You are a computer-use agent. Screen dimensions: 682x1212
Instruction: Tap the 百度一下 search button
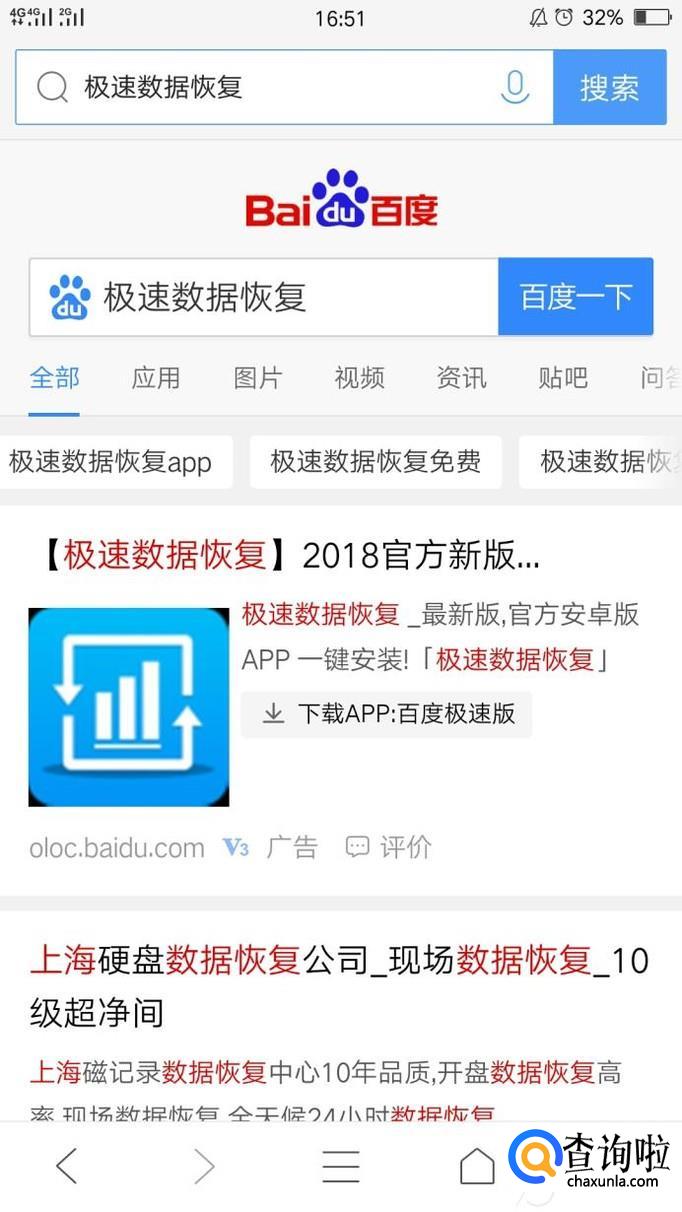click(575, 297)
